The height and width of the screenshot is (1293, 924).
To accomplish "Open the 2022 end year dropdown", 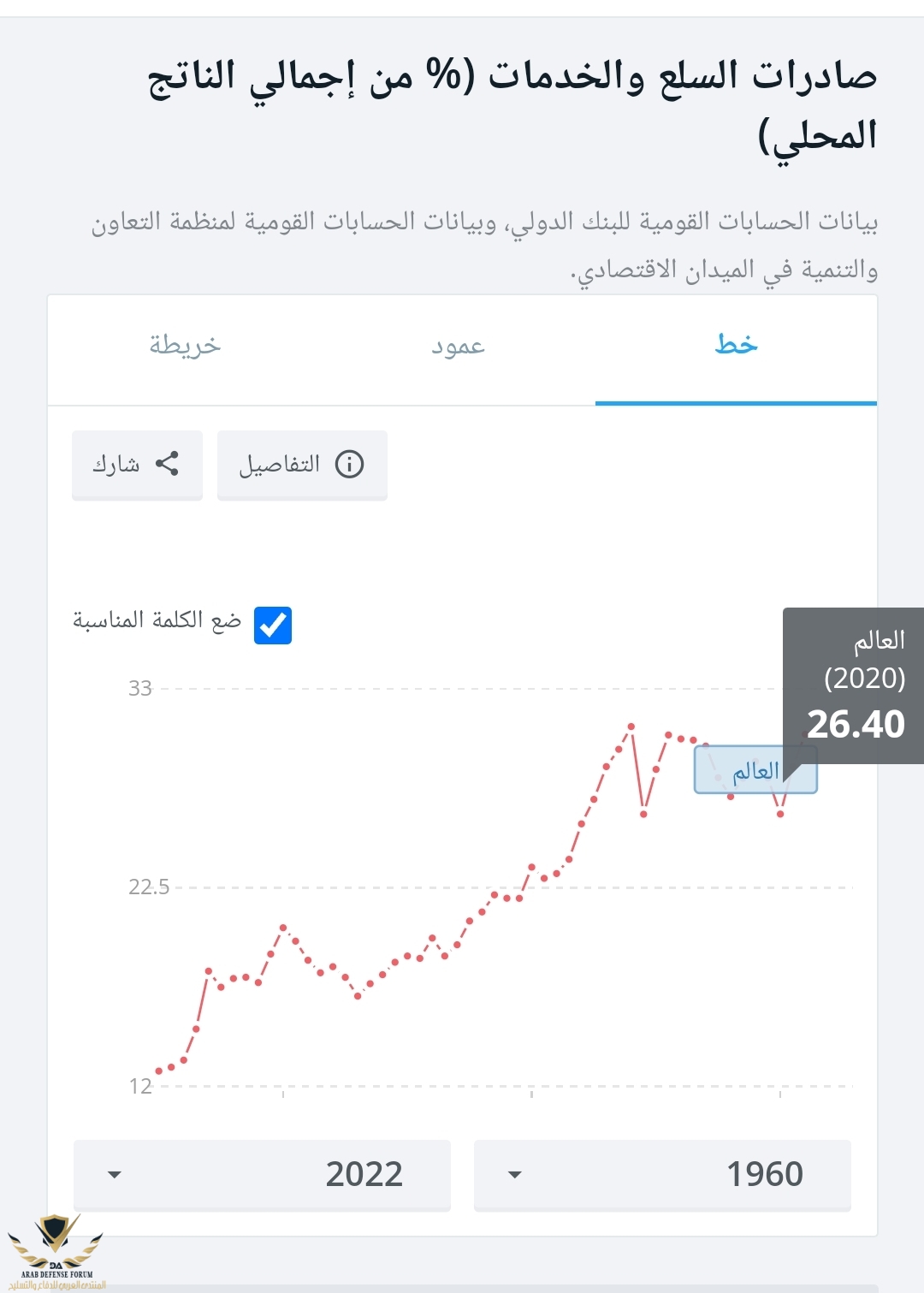I will click(262, 1174).
